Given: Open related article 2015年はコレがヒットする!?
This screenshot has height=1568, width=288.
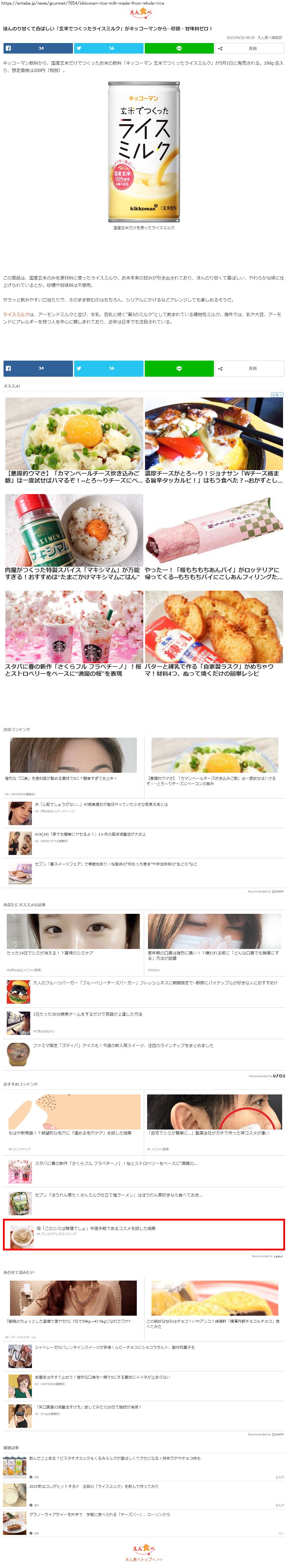Looking at the screenshot, I should (94, 1486).
